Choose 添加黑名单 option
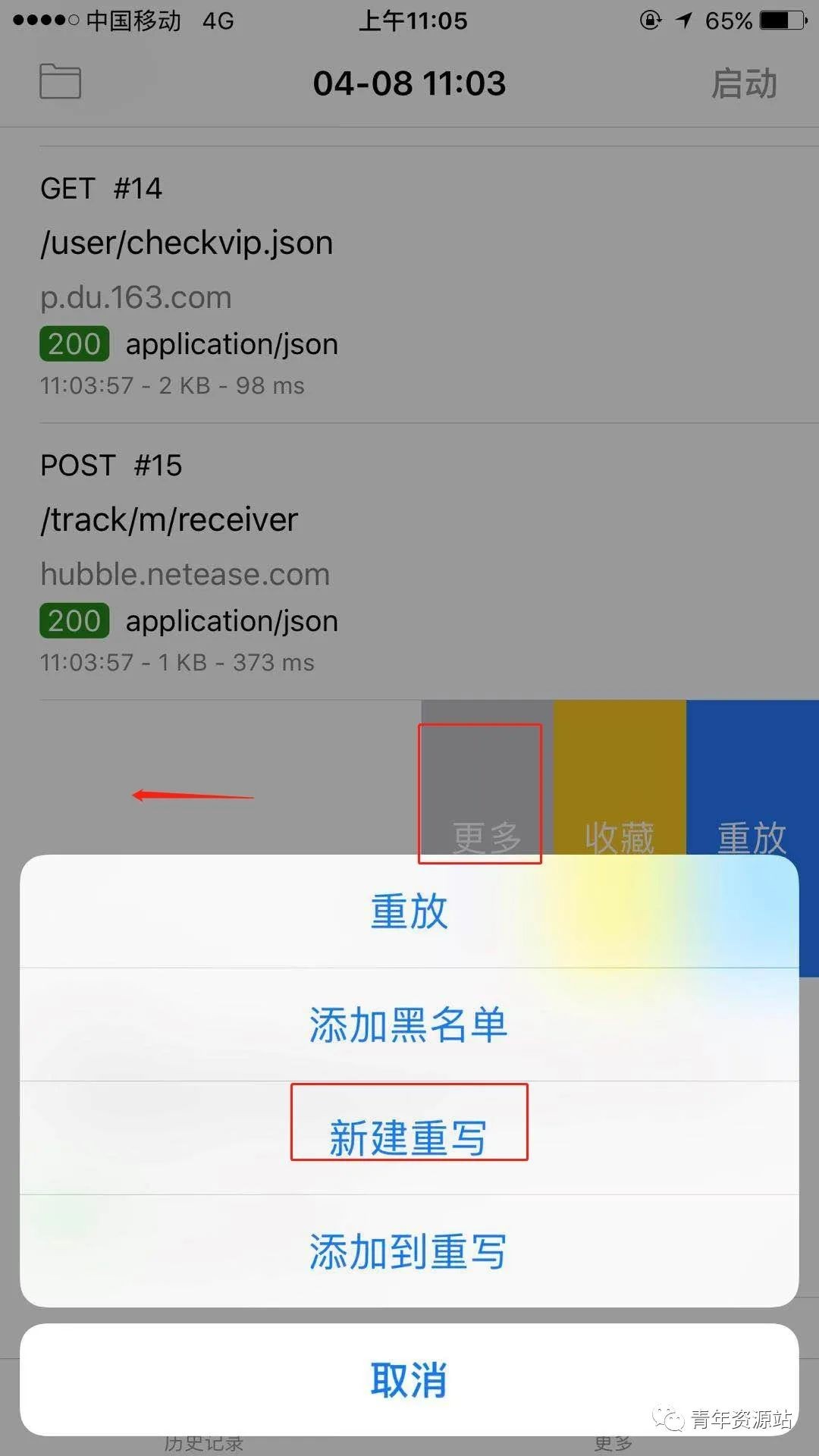Viewport: 819px width, 1456px height. pyautogui.click(x=409, y=1025)
